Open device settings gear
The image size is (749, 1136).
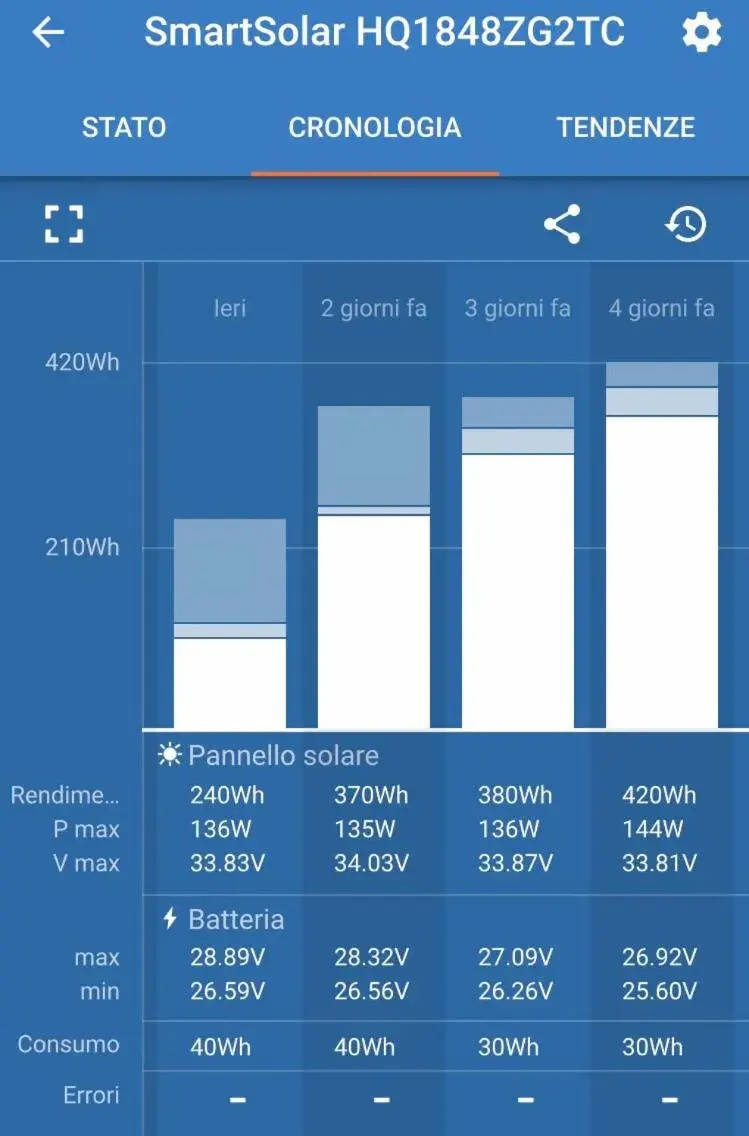click(x=701, y=33)
